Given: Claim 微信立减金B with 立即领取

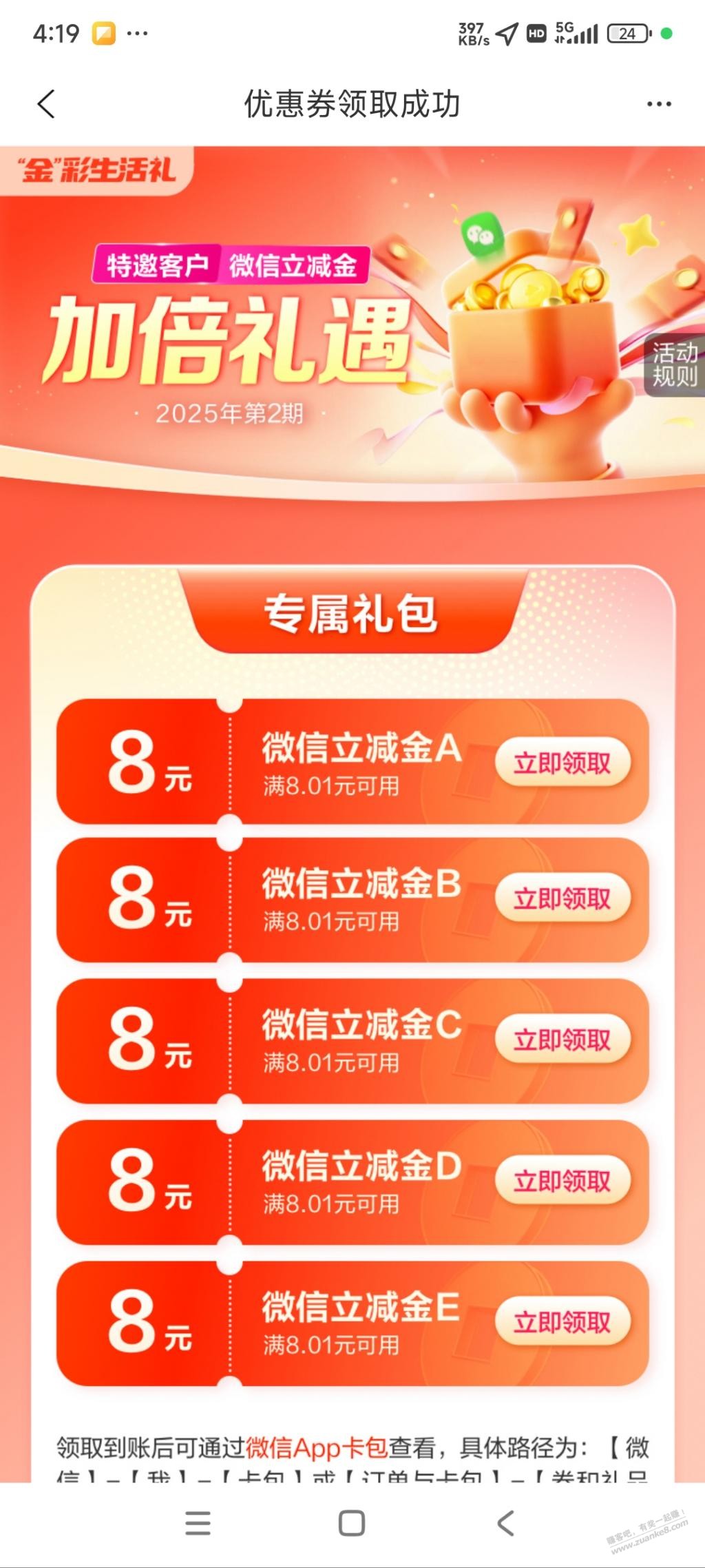Looking at the screenshot, I should point(562,899).
